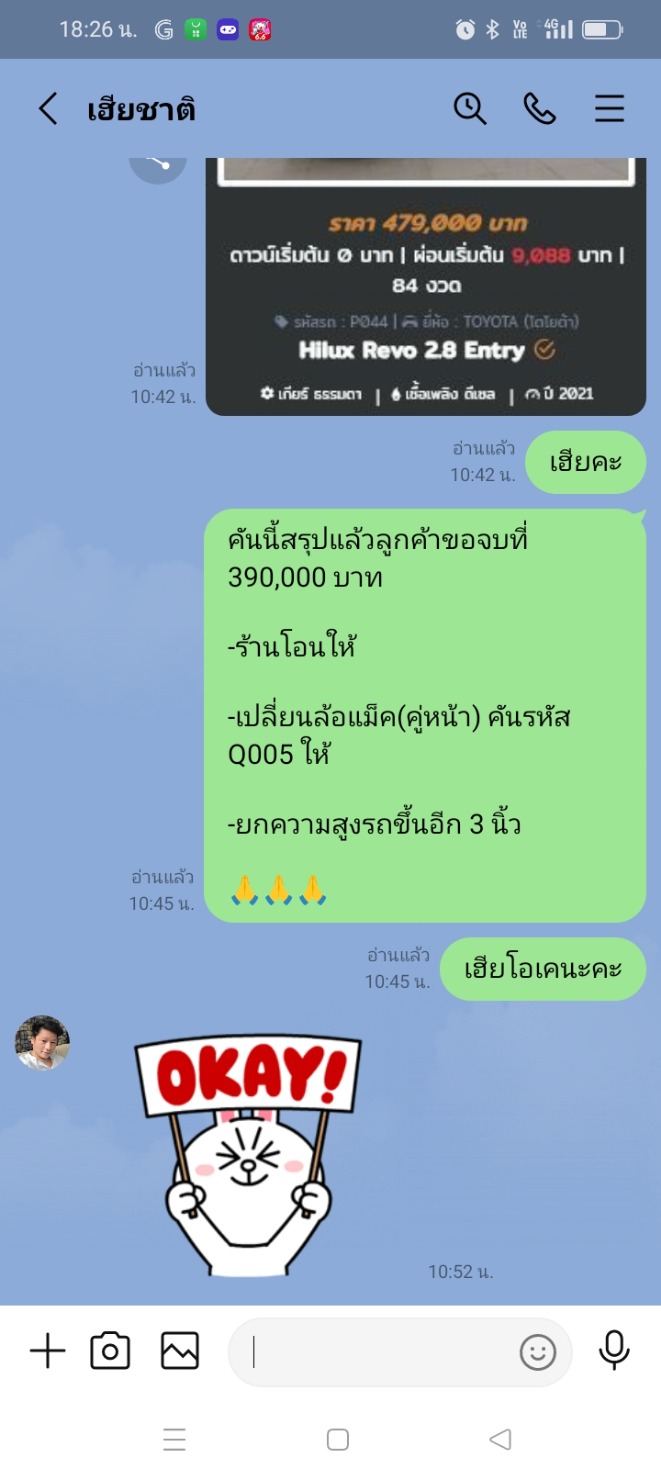Record a voice message with the microphone

pyautogui.click(x=614, y=1351)
